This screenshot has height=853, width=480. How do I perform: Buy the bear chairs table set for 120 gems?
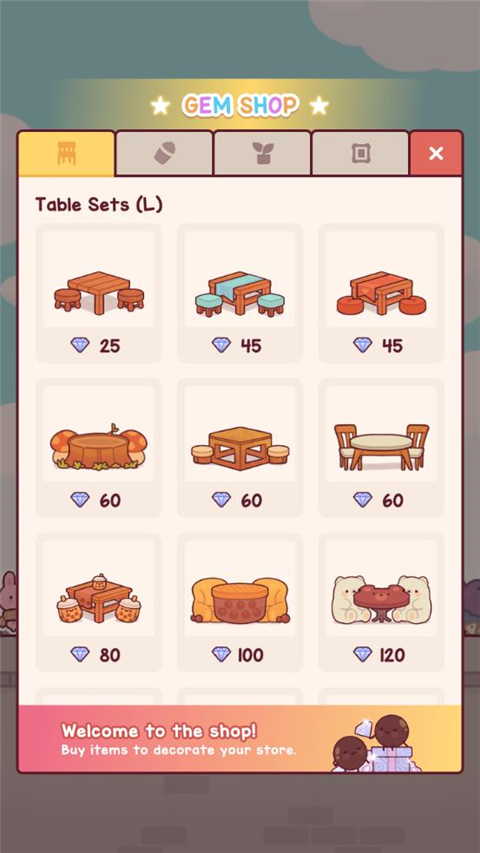381,602
